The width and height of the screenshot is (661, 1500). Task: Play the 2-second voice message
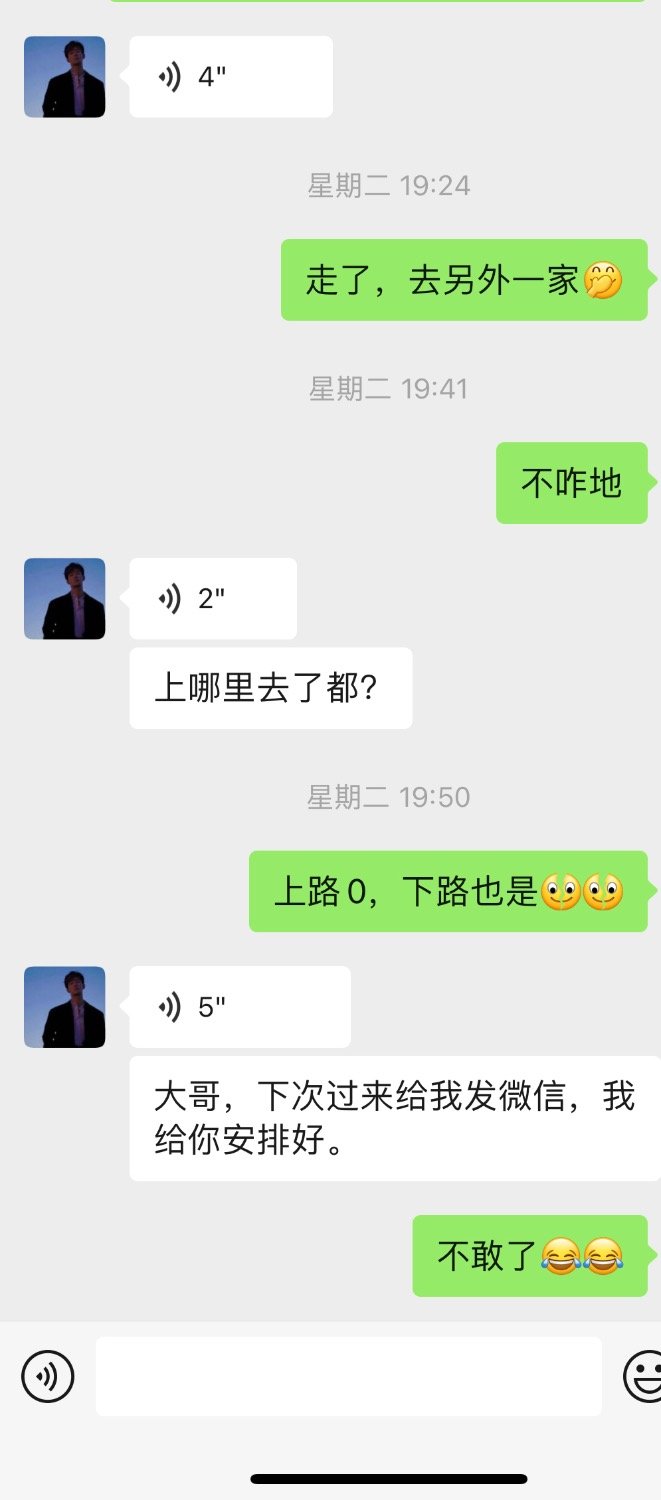[212, 599]
